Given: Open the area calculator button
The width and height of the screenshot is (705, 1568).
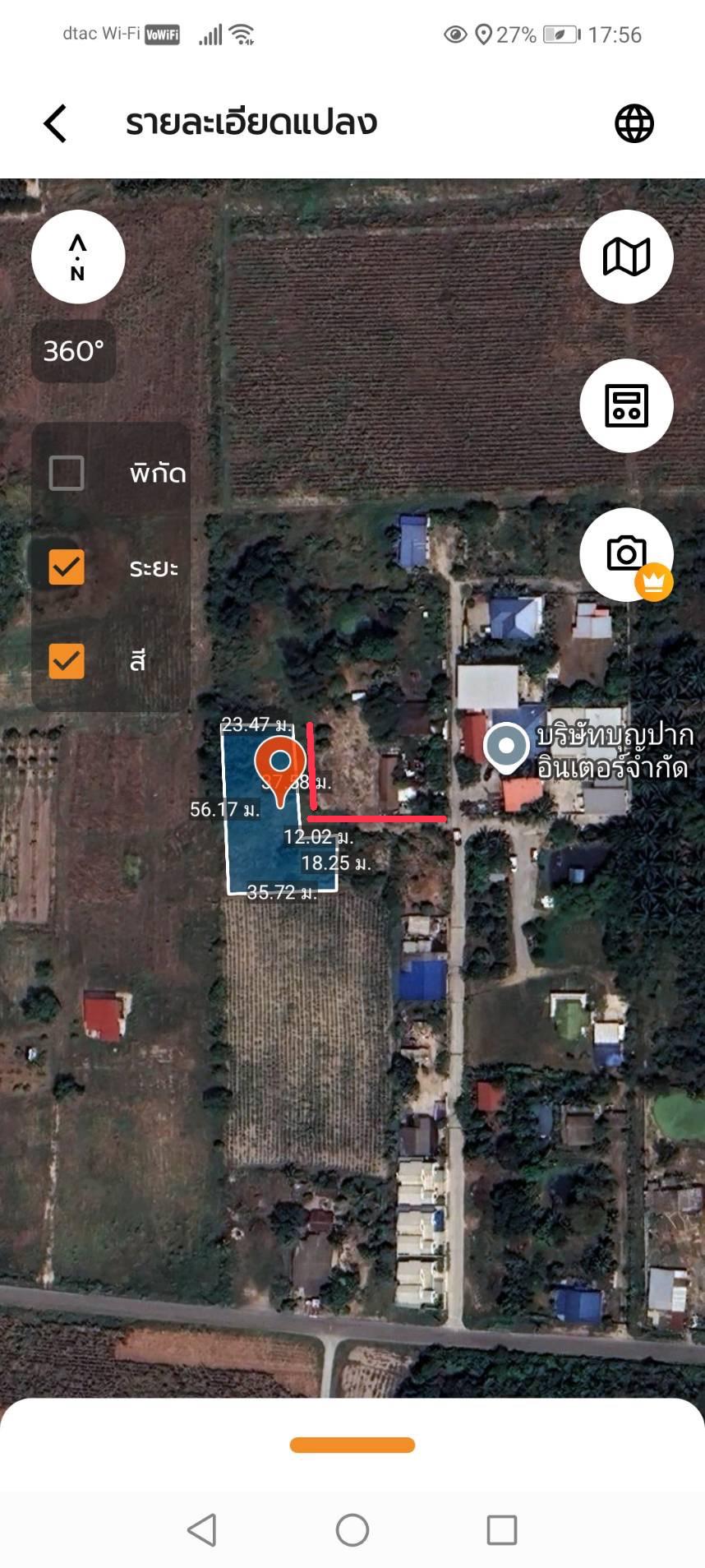Looking at the screenshot, I should click(x=626, y=405).
